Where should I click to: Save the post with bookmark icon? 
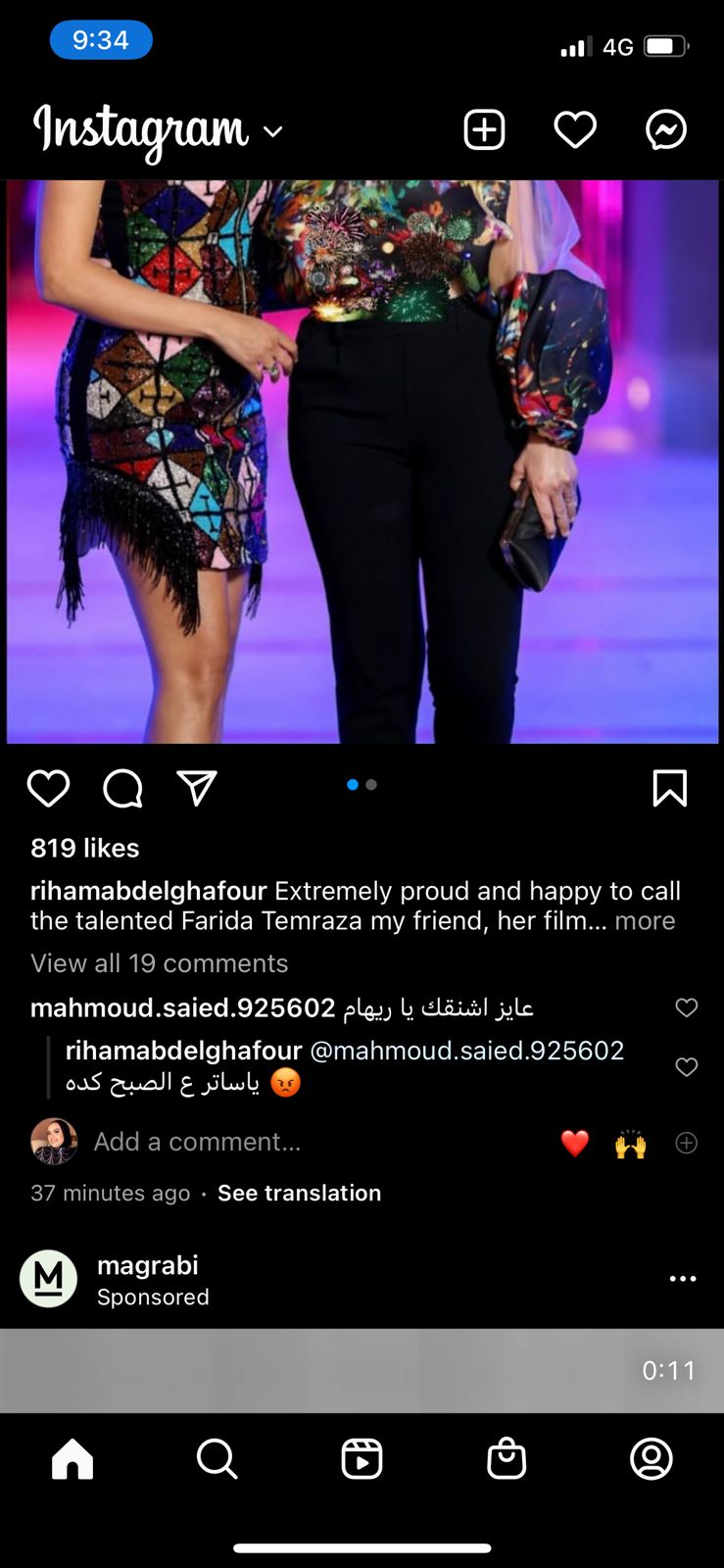pos(670,788)
